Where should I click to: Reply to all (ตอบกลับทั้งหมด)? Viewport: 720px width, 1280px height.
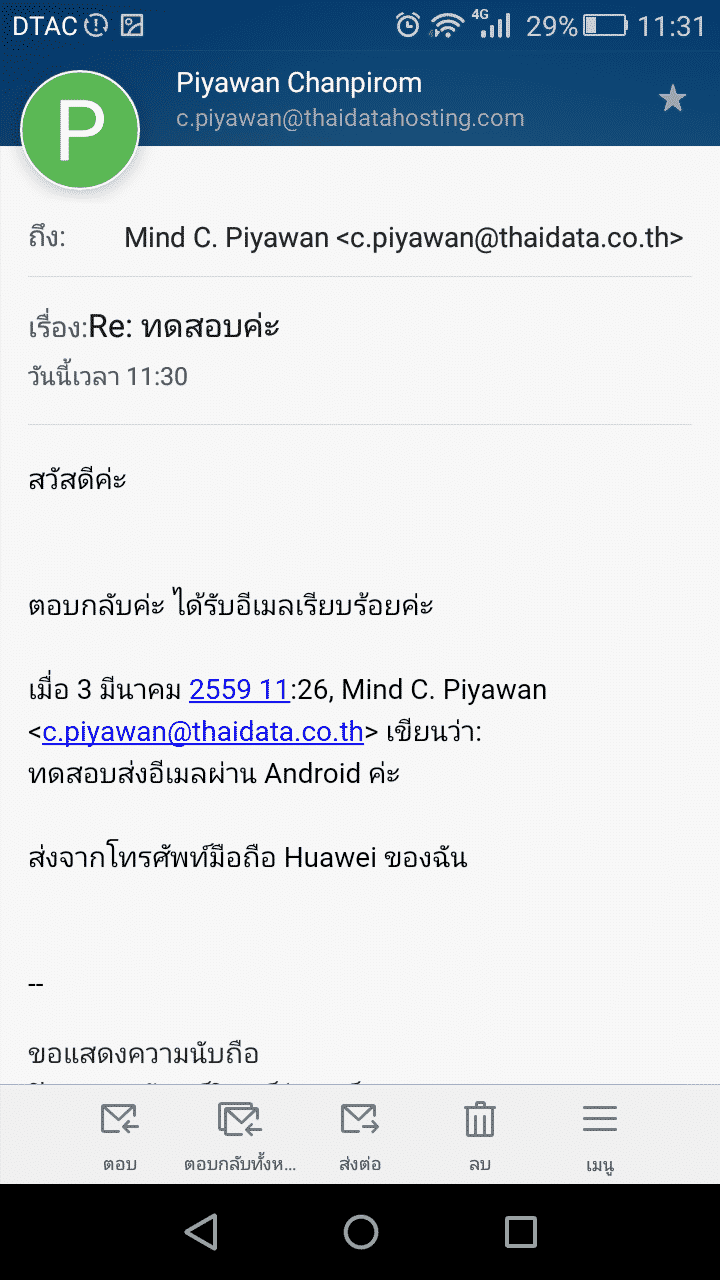[240, 1136]
